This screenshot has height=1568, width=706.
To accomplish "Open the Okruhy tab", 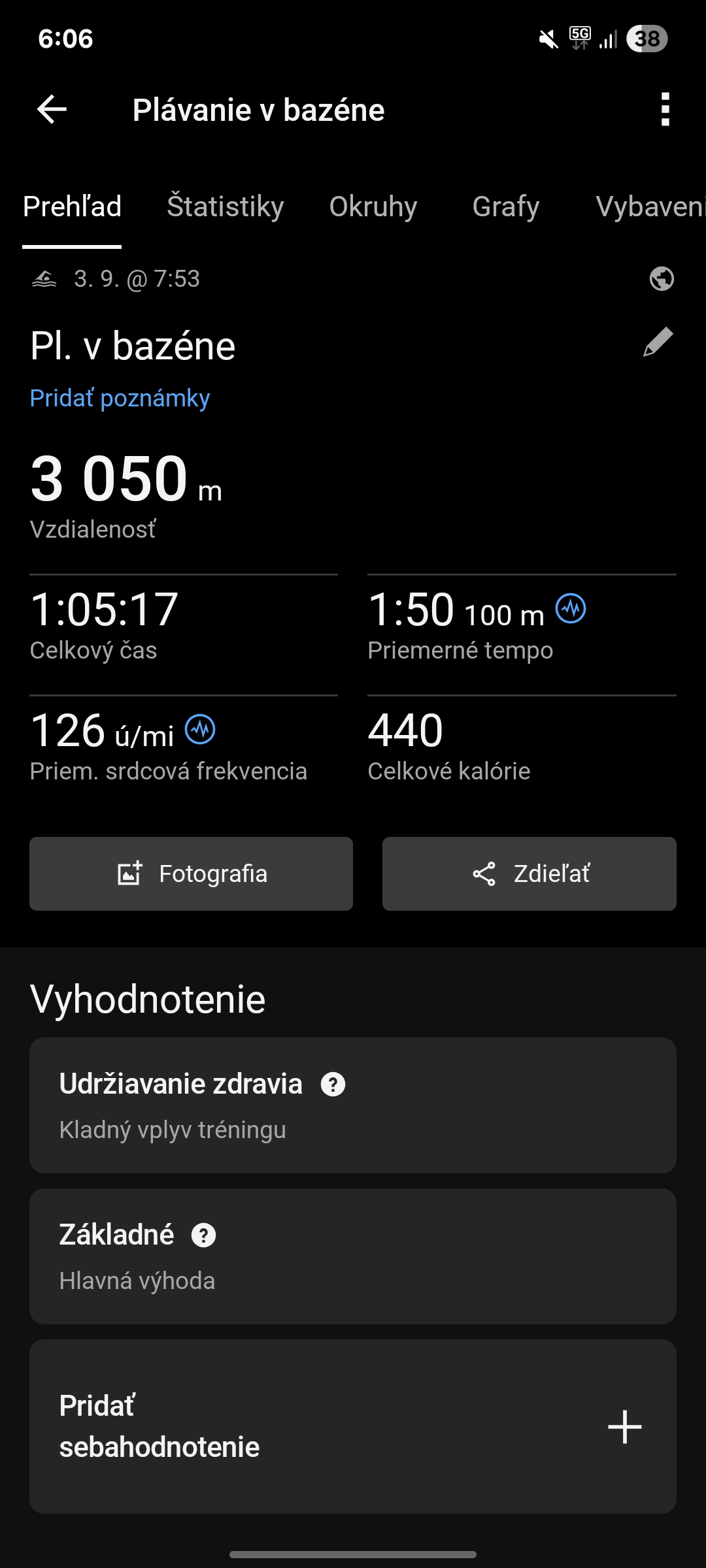I will (373, 206).
